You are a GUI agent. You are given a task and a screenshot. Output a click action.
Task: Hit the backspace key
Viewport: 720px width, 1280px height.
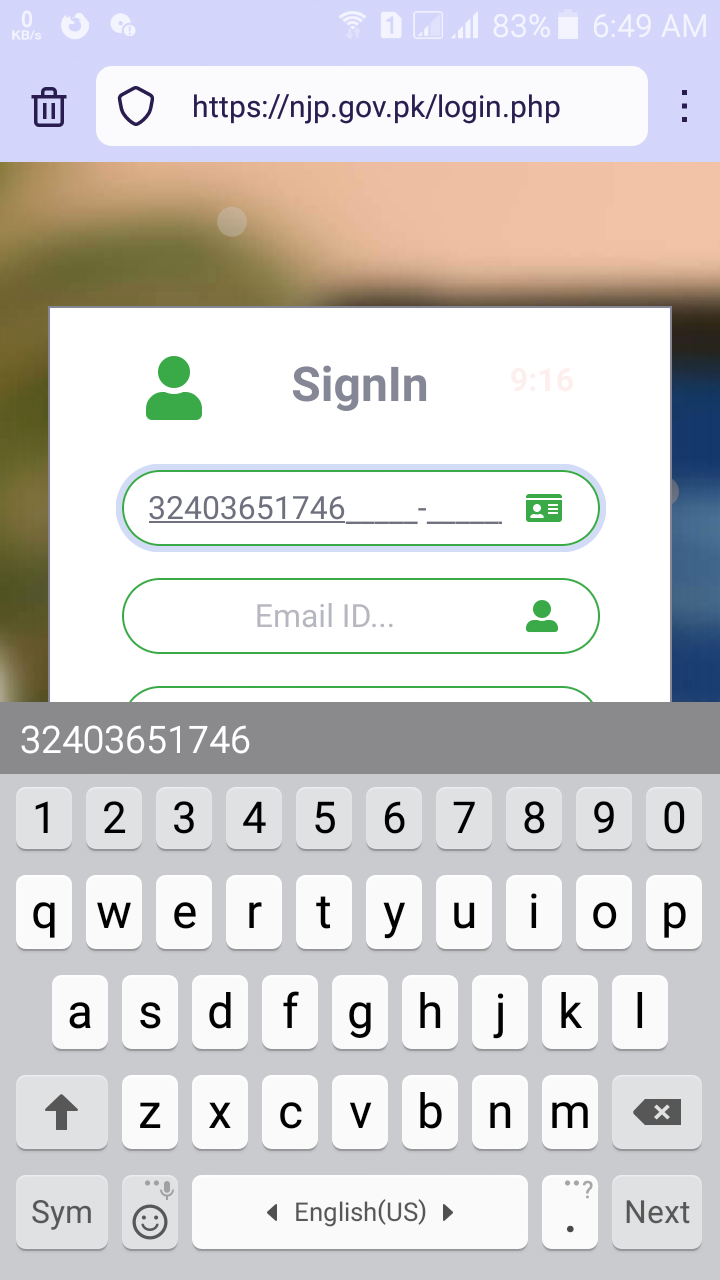658,1112
